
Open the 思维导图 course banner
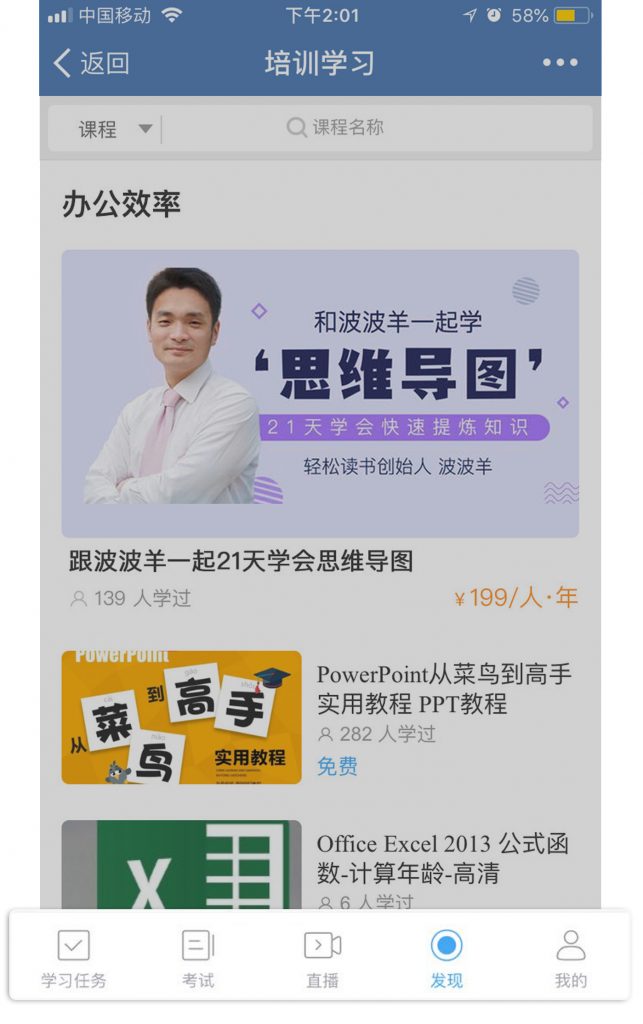pyautogui.click(x=320, y=393)
